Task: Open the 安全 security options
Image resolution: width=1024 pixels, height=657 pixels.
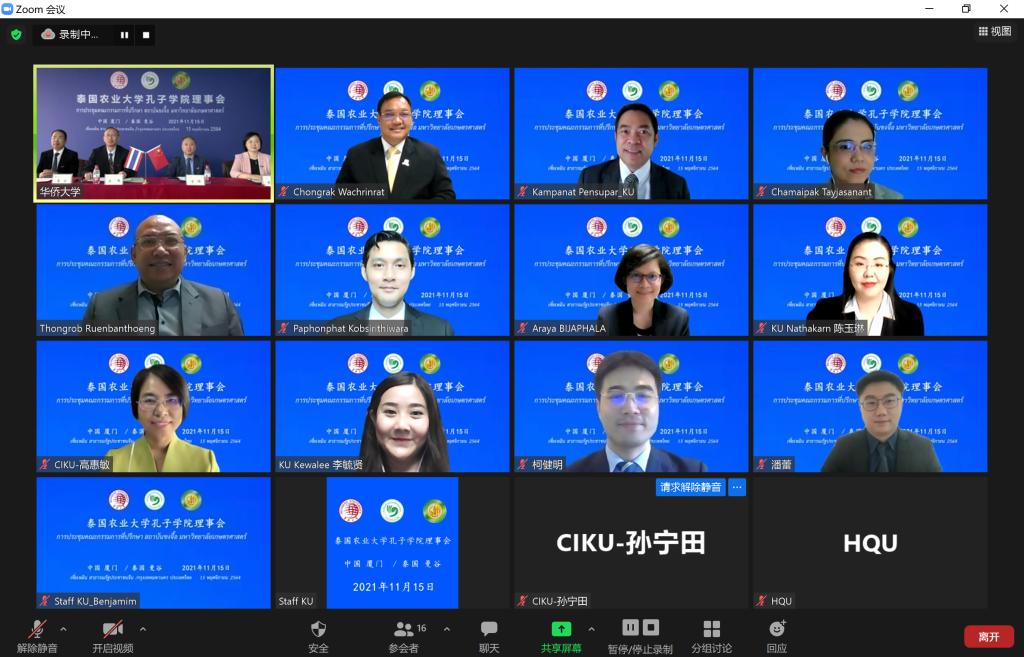Action: [x=318, y=635]
